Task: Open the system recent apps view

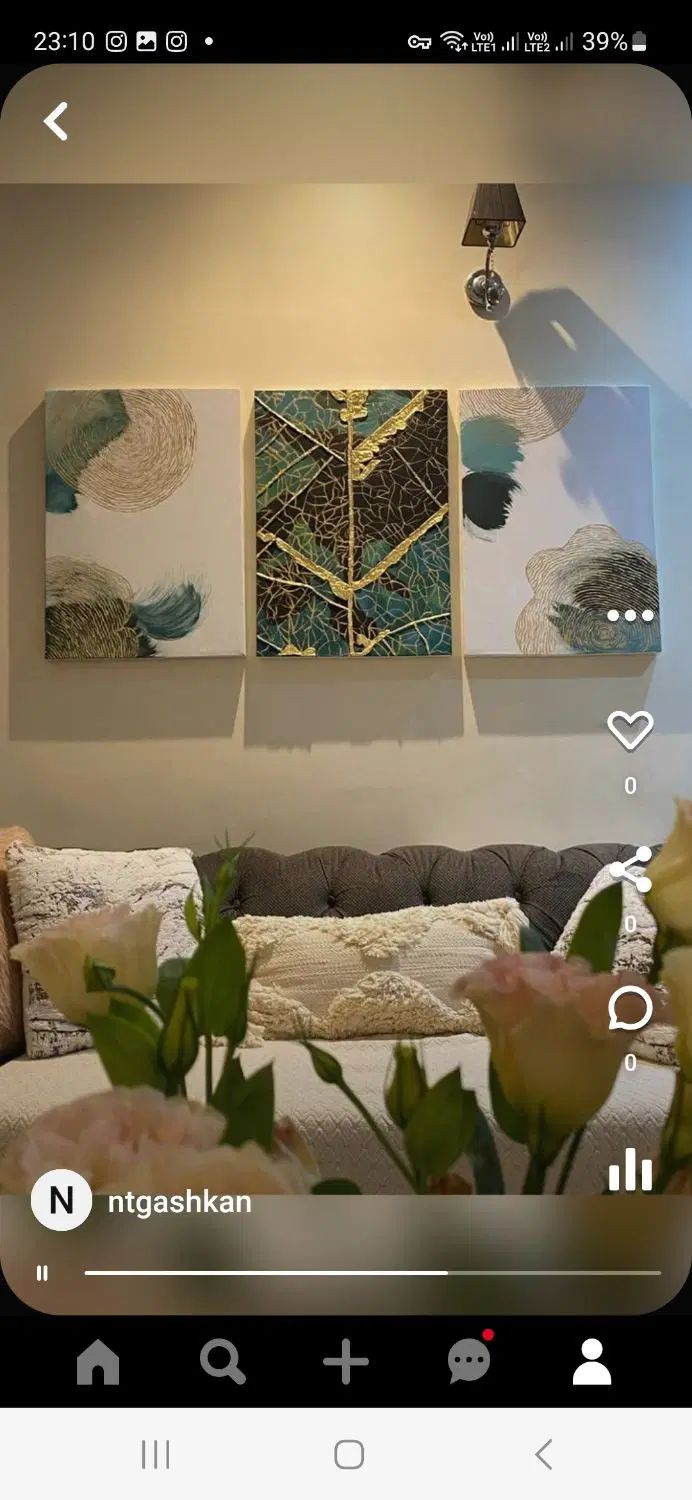Action: (156, 1454)
